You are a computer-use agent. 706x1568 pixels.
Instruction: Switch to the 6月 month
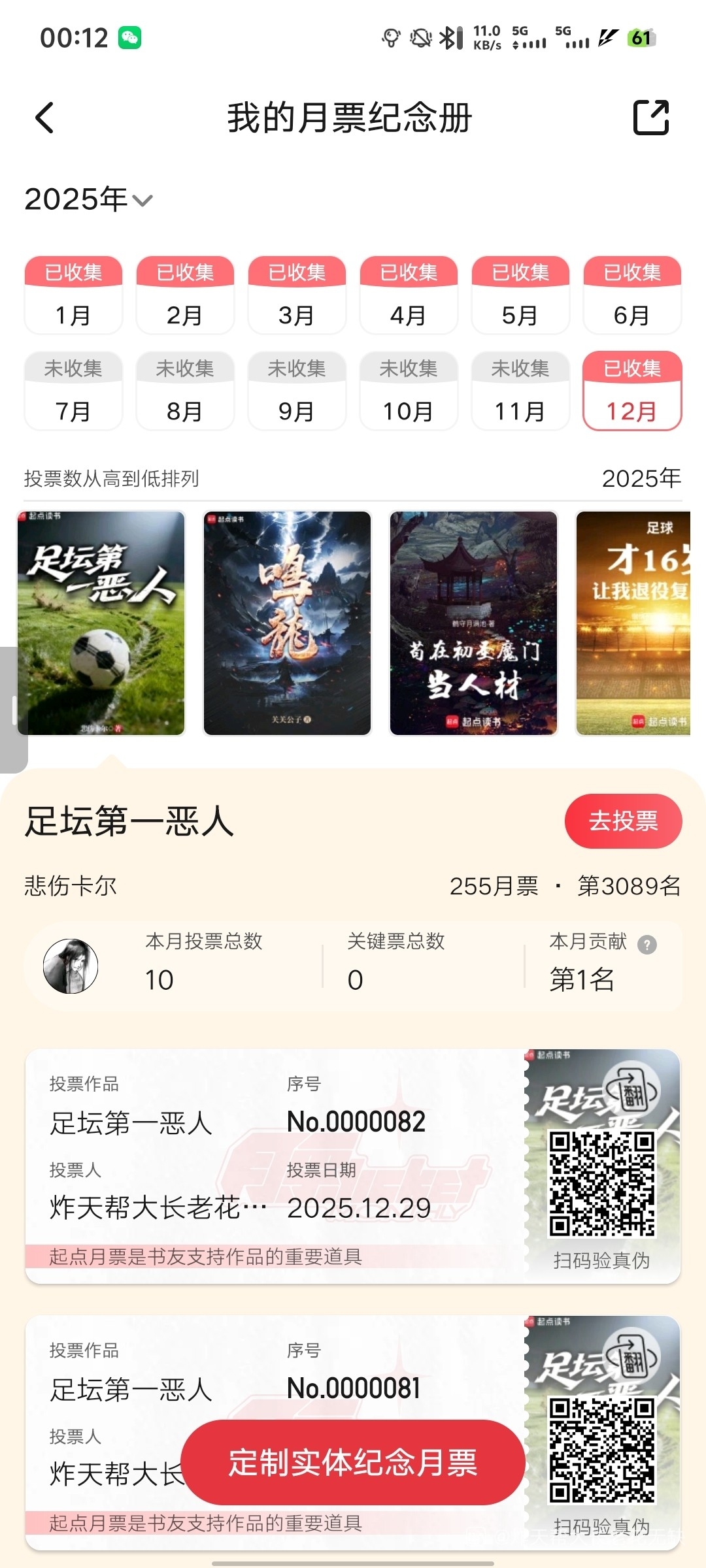click(632, 295)
